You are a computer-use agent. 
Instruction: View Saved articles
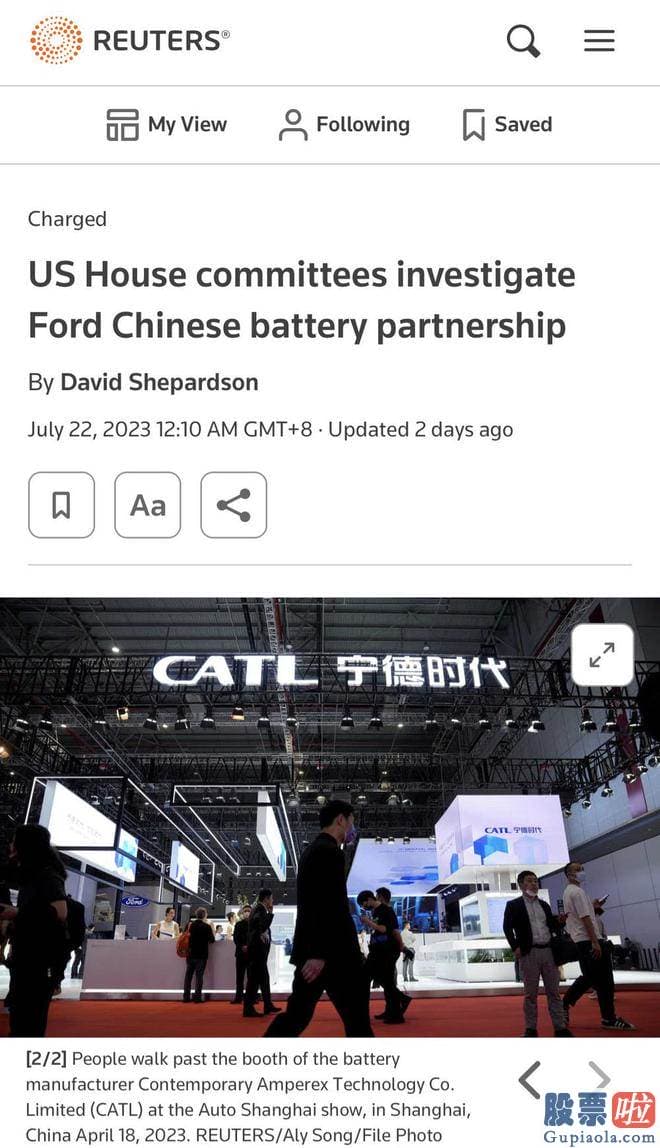point(507,125)
